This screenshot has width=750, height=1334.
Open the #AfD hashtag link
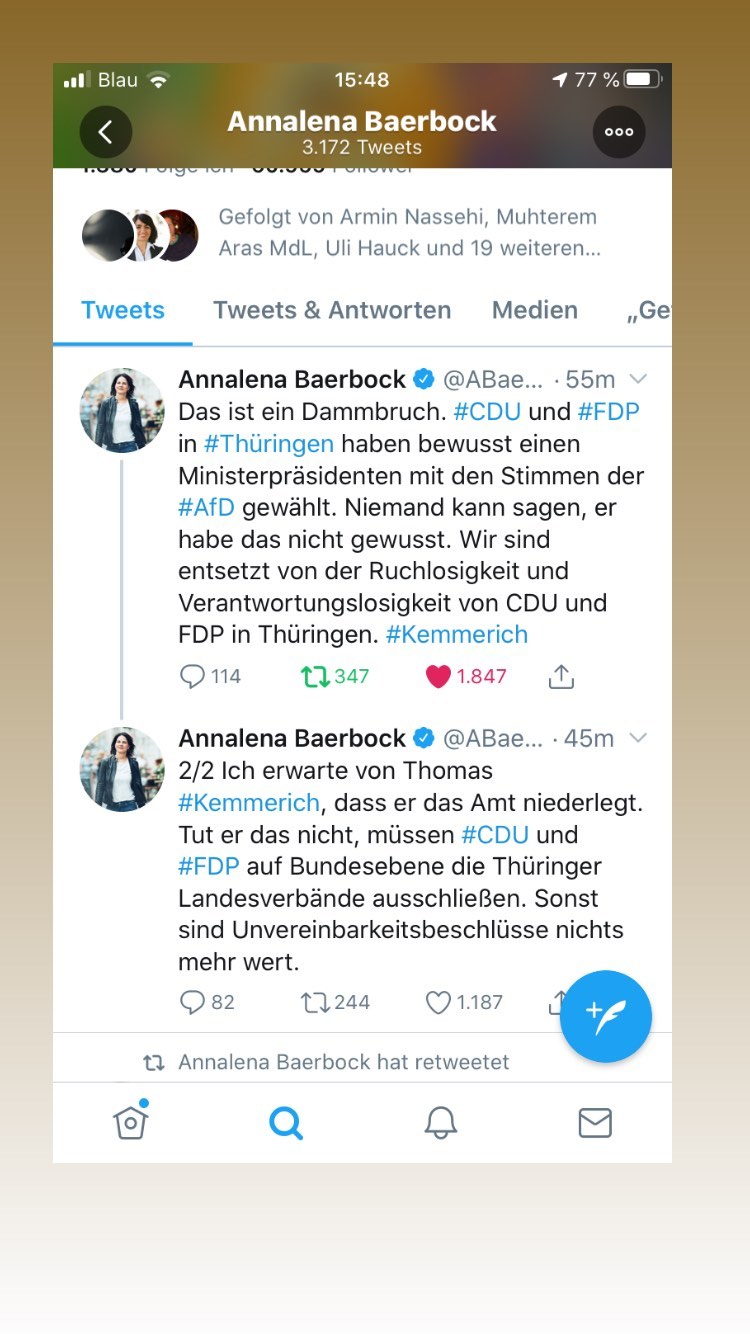tap(206, 507)
